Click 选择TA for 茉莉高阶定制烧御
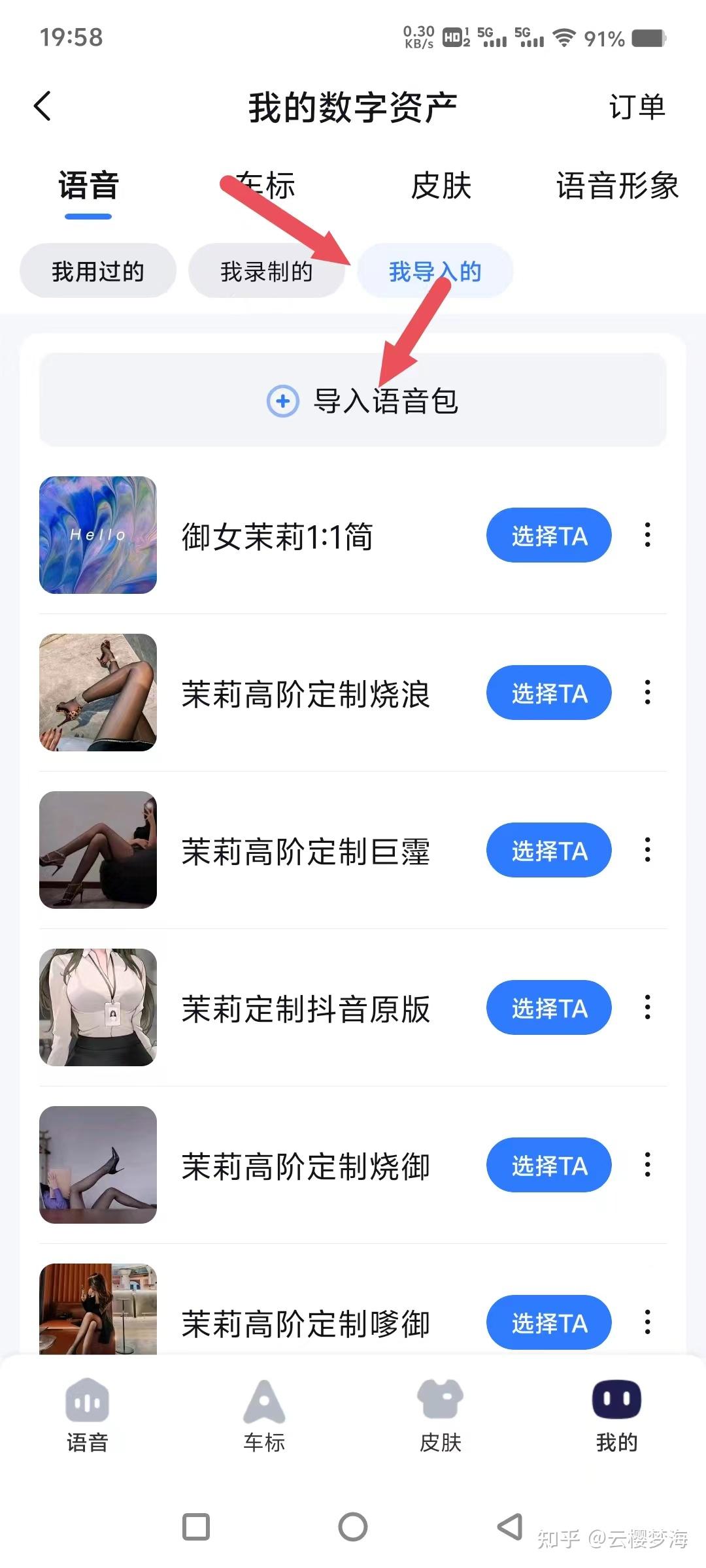 (548, 1165)
